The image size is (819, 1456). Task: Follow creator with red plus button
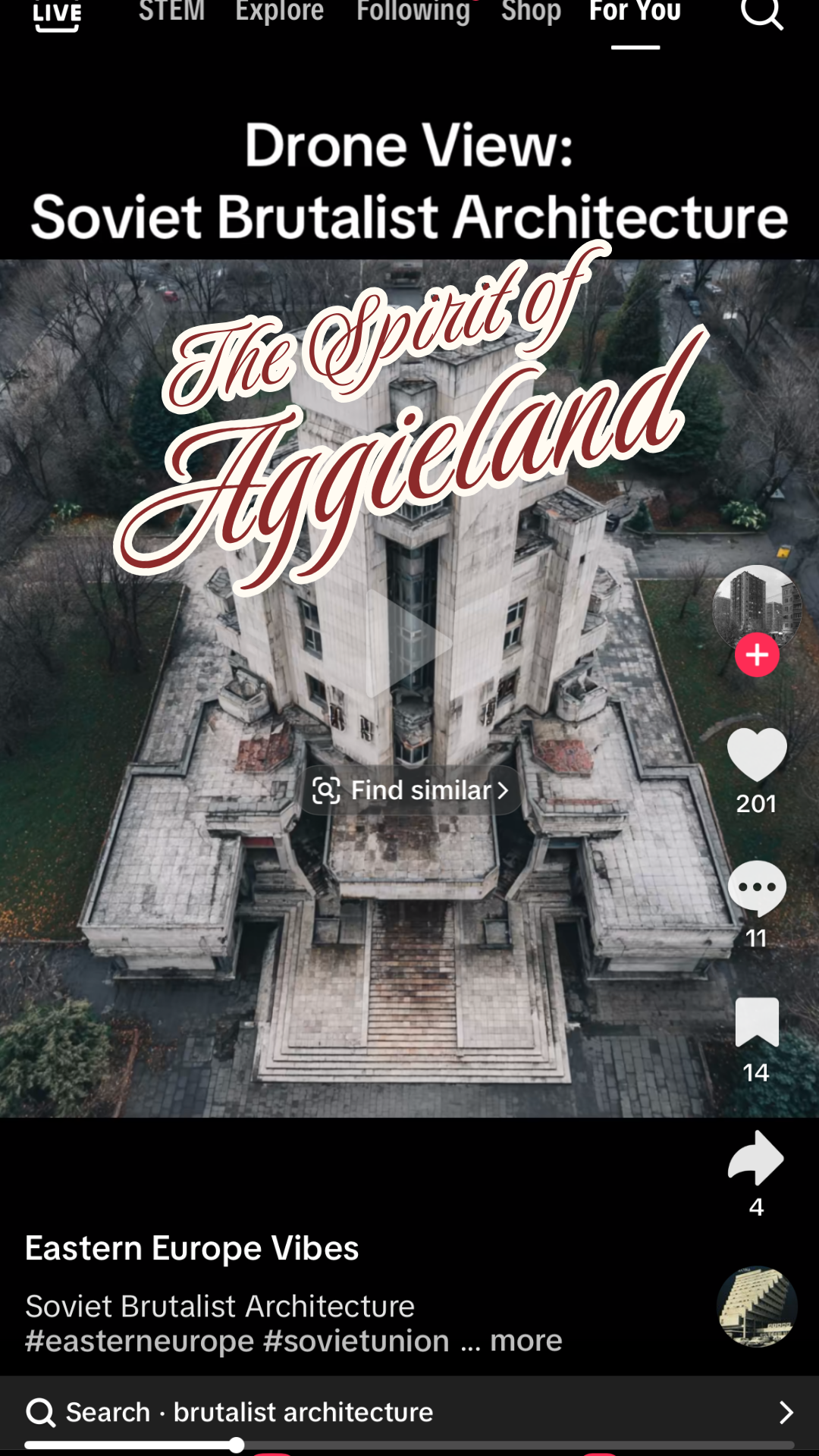pyautogui.click(x=757, y=654)
